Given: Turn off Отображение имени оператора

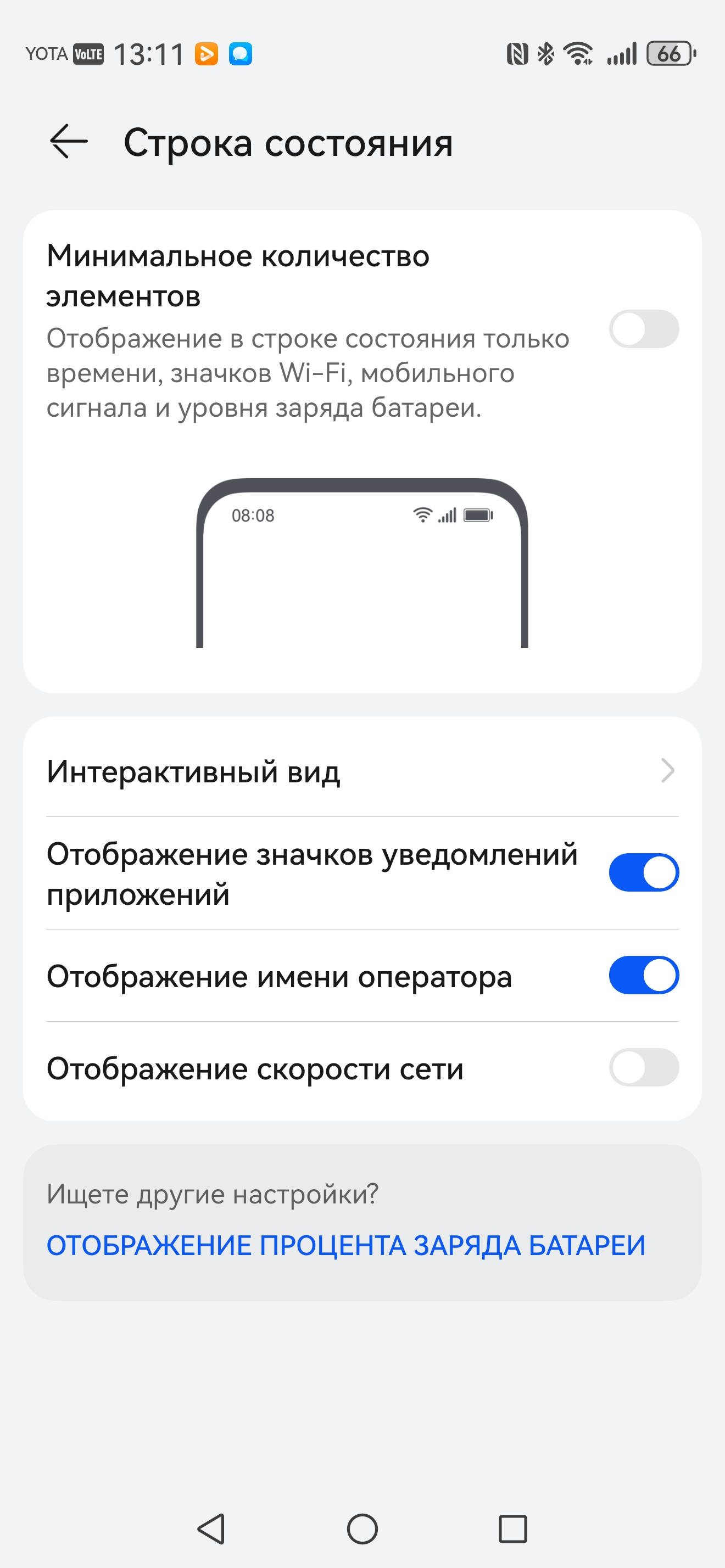Looking at the screenshot, I should (643, 975).
